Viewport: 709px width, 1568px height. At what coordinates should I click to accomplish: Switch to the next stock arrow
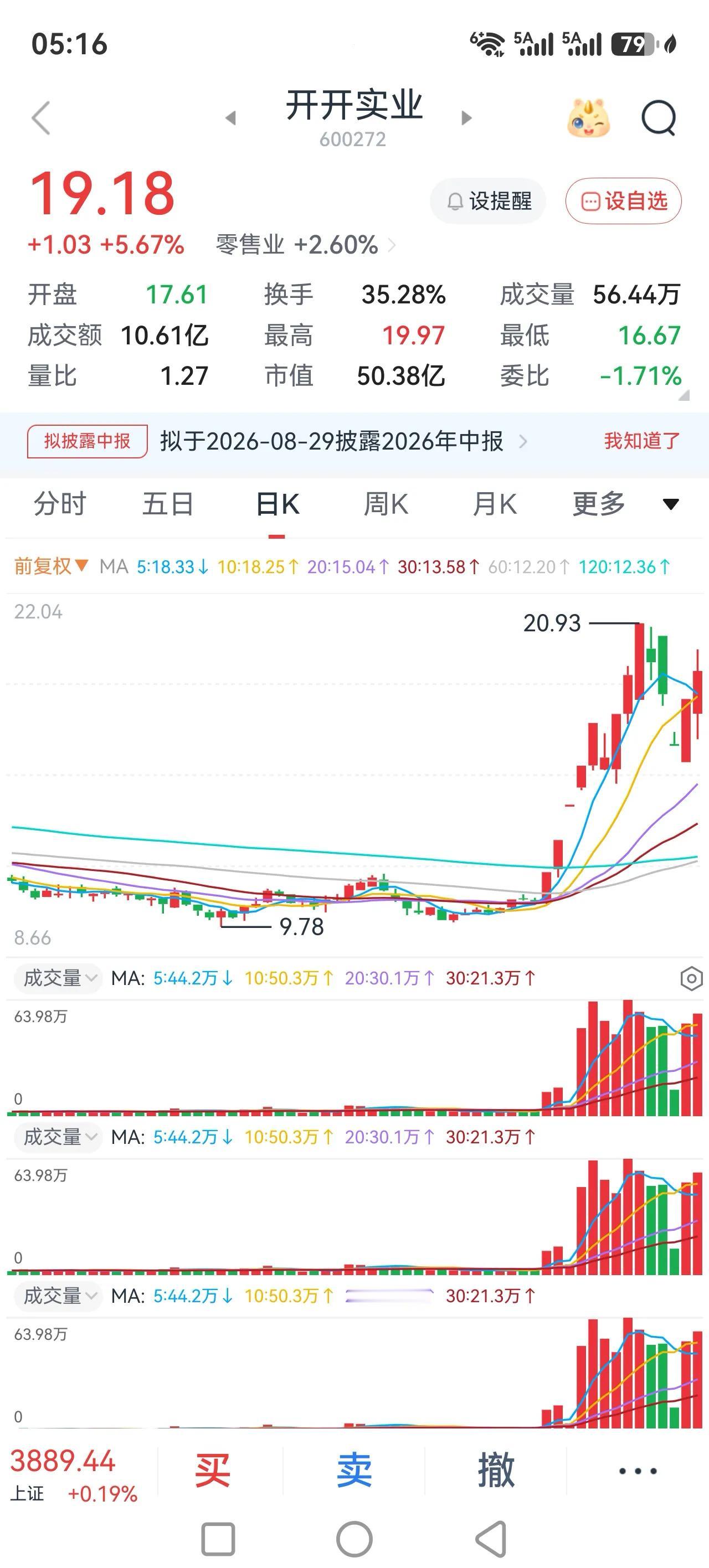coord(466,118)
